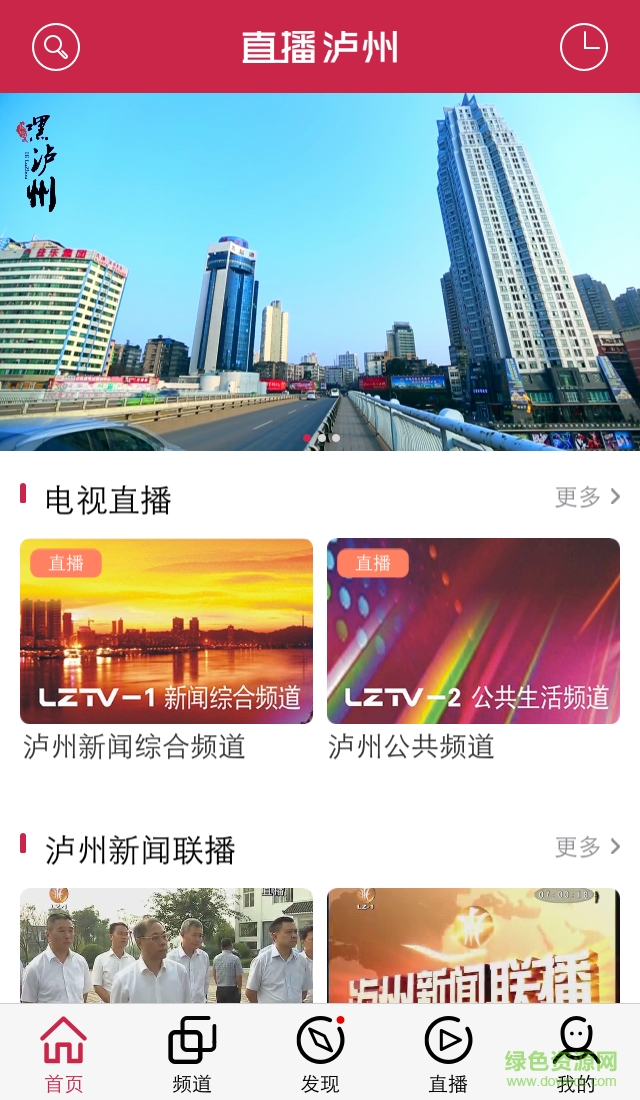Tap 更多 next to 泸州新闻联播
Screen dimensions: 640x1100
(588, 847)
